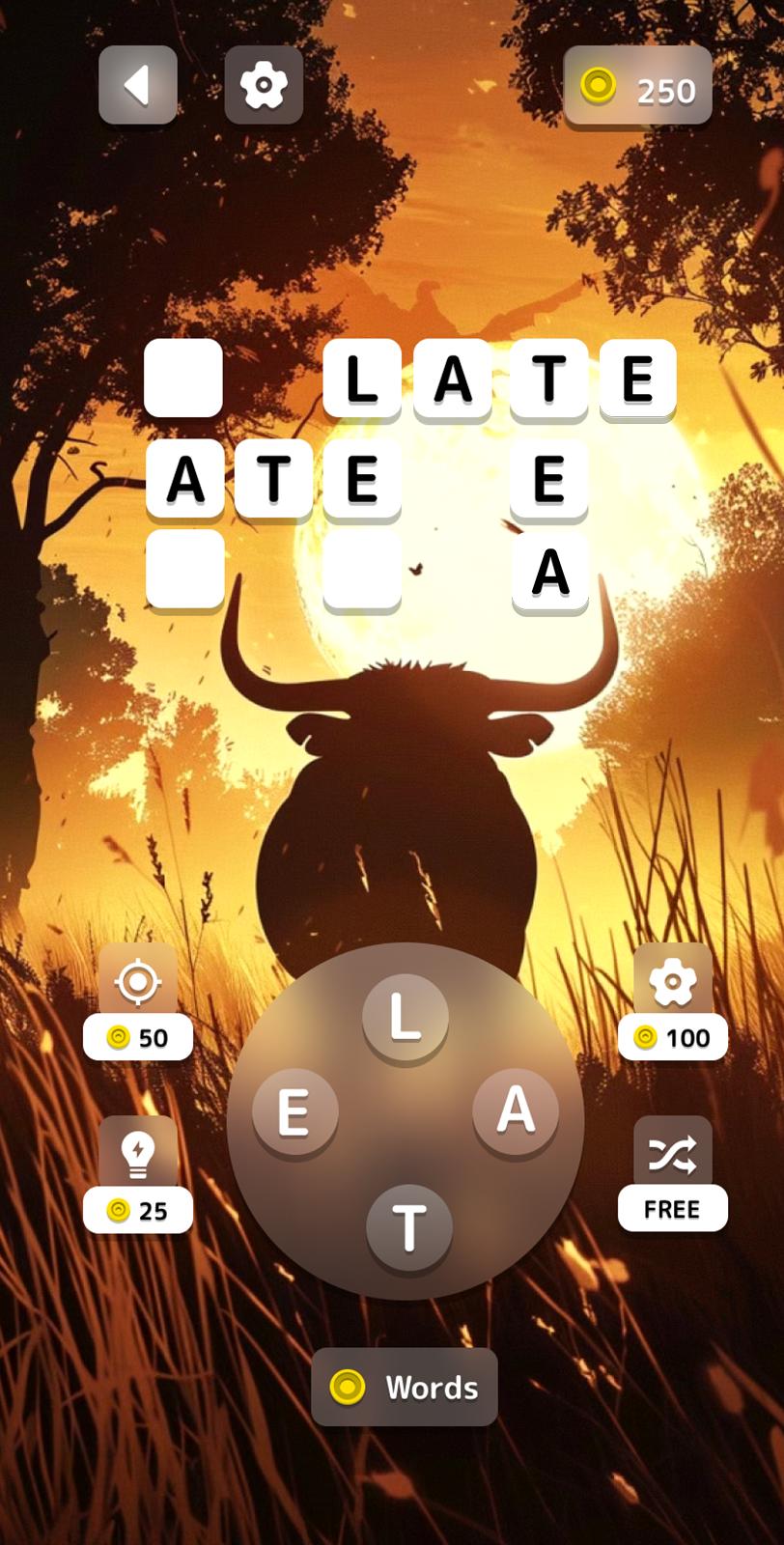The height and width of the screenshot is (1545, 784).
Task: Select letter E on the wheel
Action: (x=294, y=1111)
